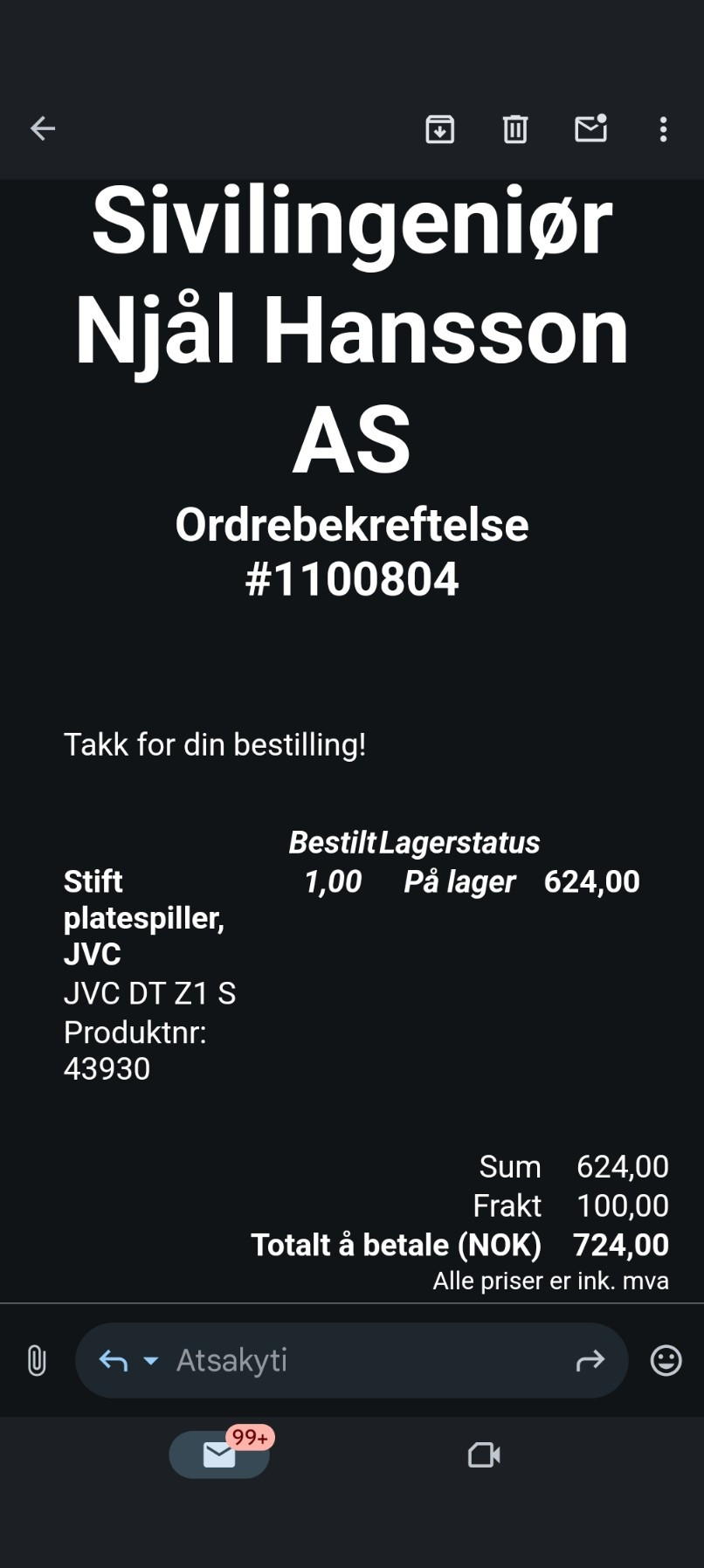Tap the Atsakyti reply field
The height and width of the screenshot is (1568, 704).
pyautogui.click(x=349, y=1360)
